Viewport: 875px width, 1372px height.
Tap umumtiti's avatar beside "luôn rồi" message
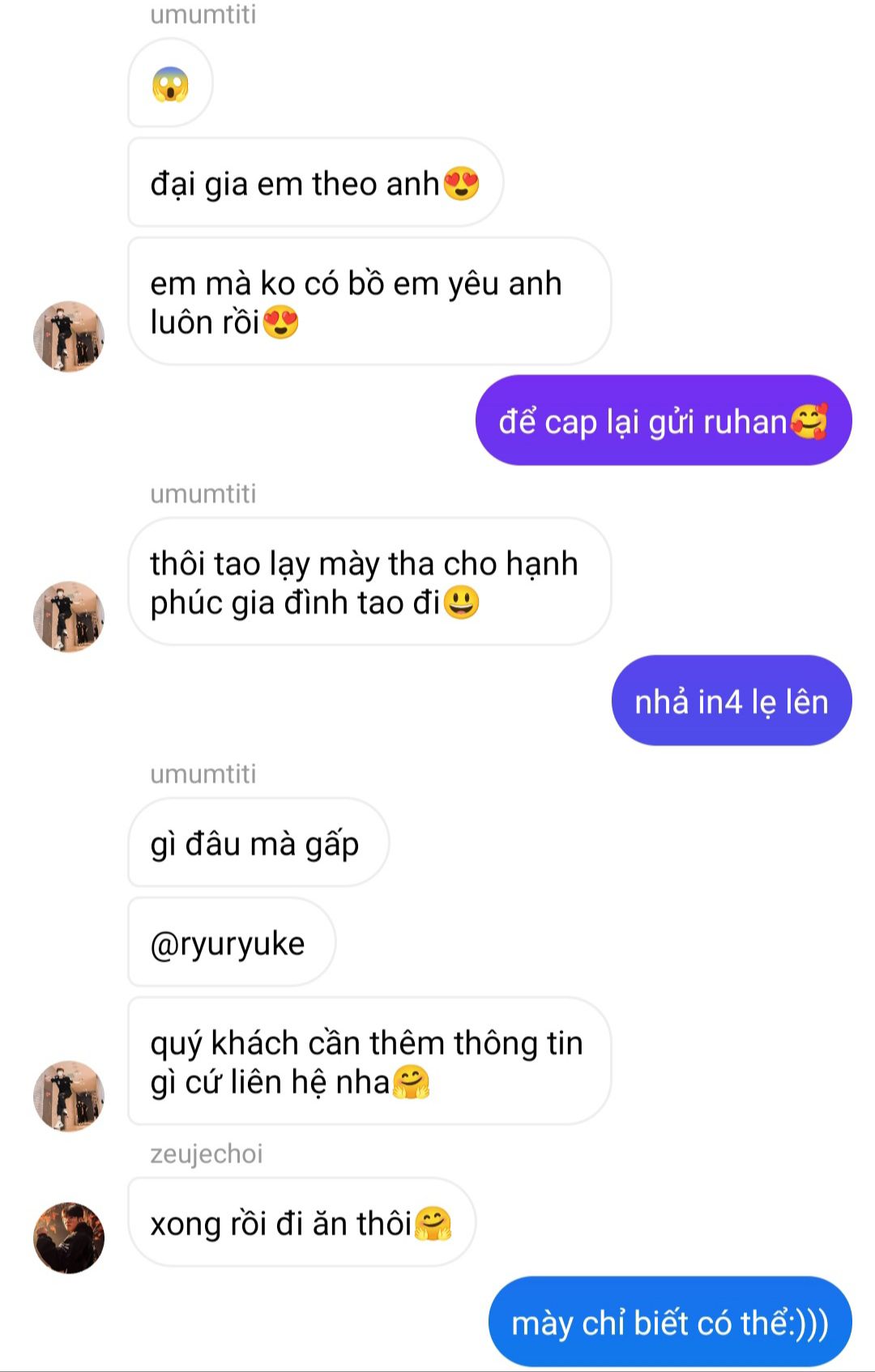pos(69,337)
